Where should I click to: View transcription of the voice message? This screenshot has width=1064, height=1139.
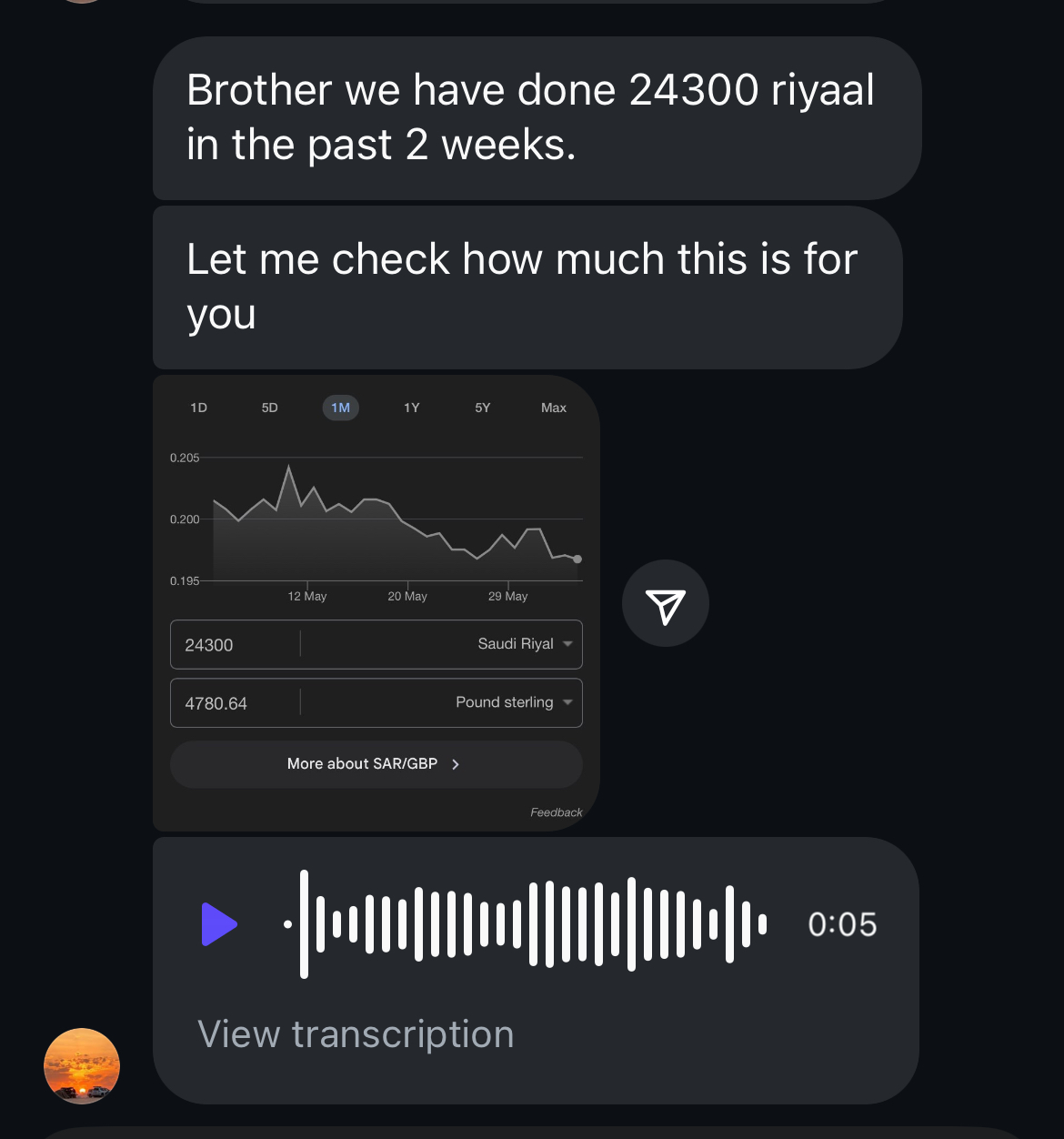tap(356, 1034)
